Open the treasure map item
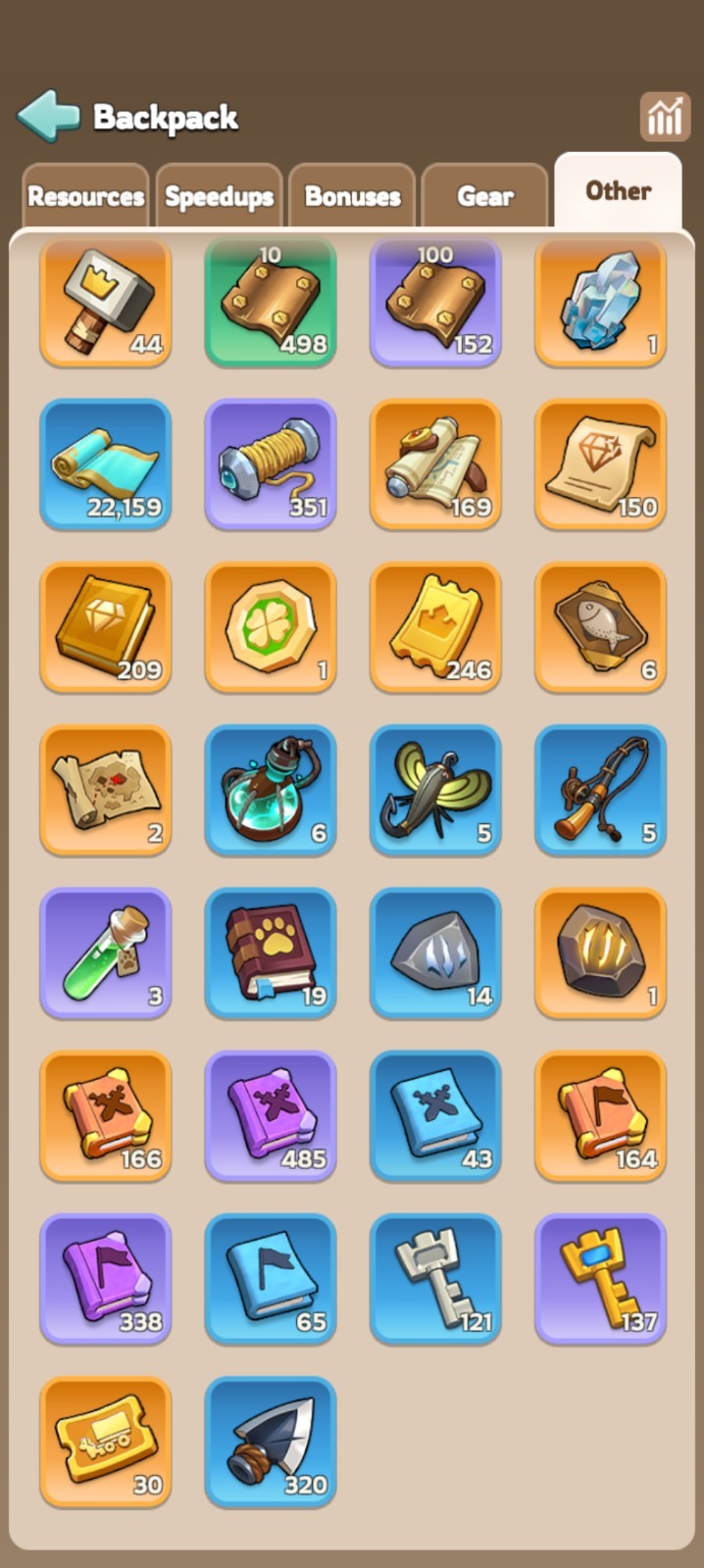This screenshot has height=1568, width=704. point(106,790)
